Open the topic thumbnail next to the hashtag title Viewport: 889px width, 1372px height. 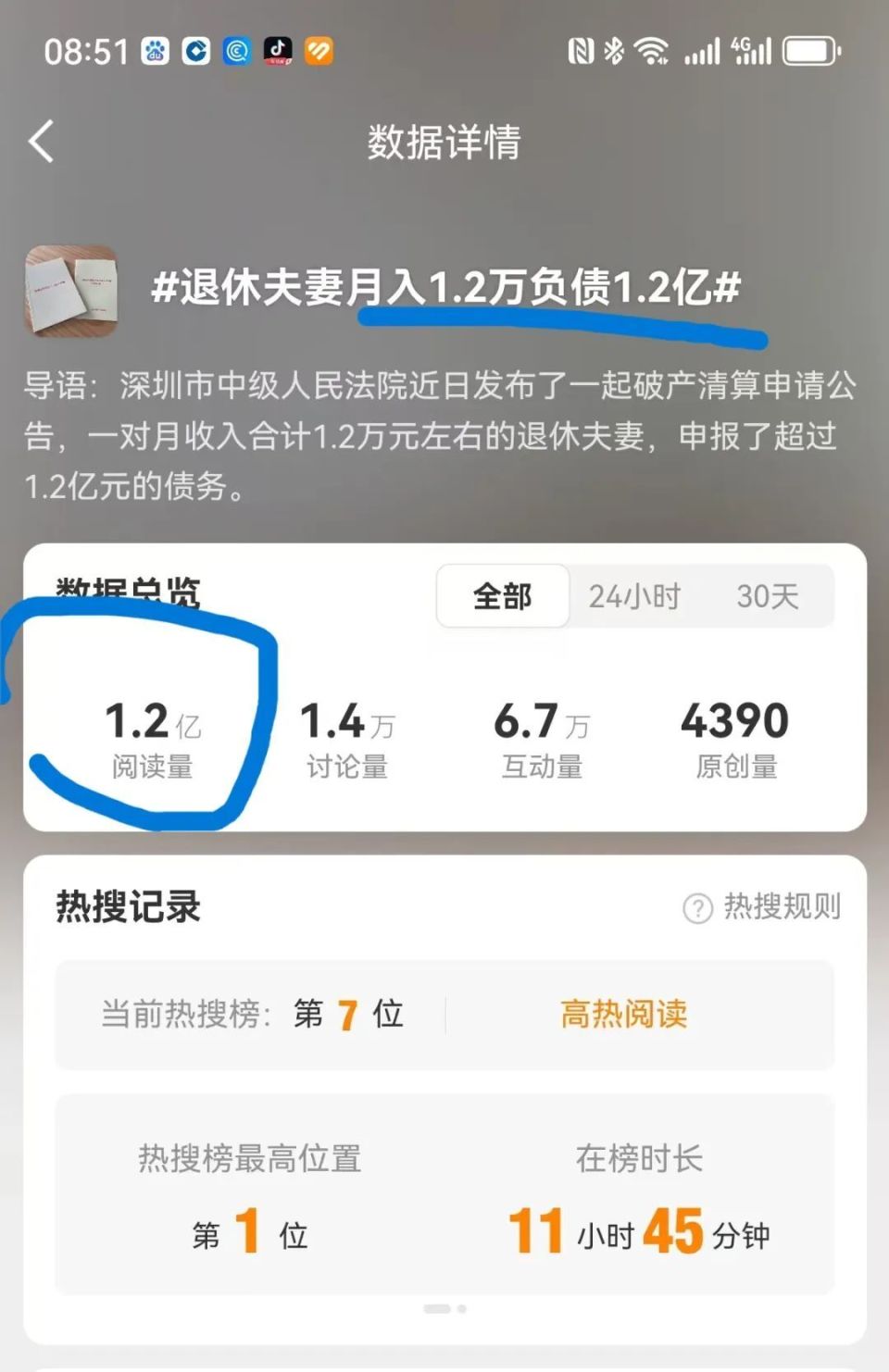click(x=71, y=290)
